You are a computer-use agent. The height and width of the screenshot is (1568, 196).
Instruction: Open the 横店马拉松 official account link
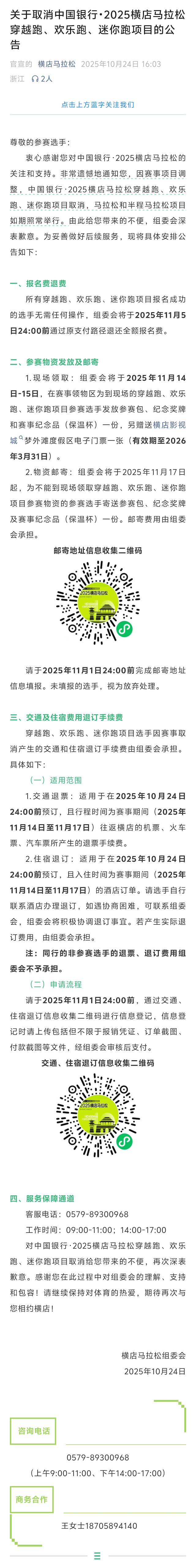pos(56,64)
